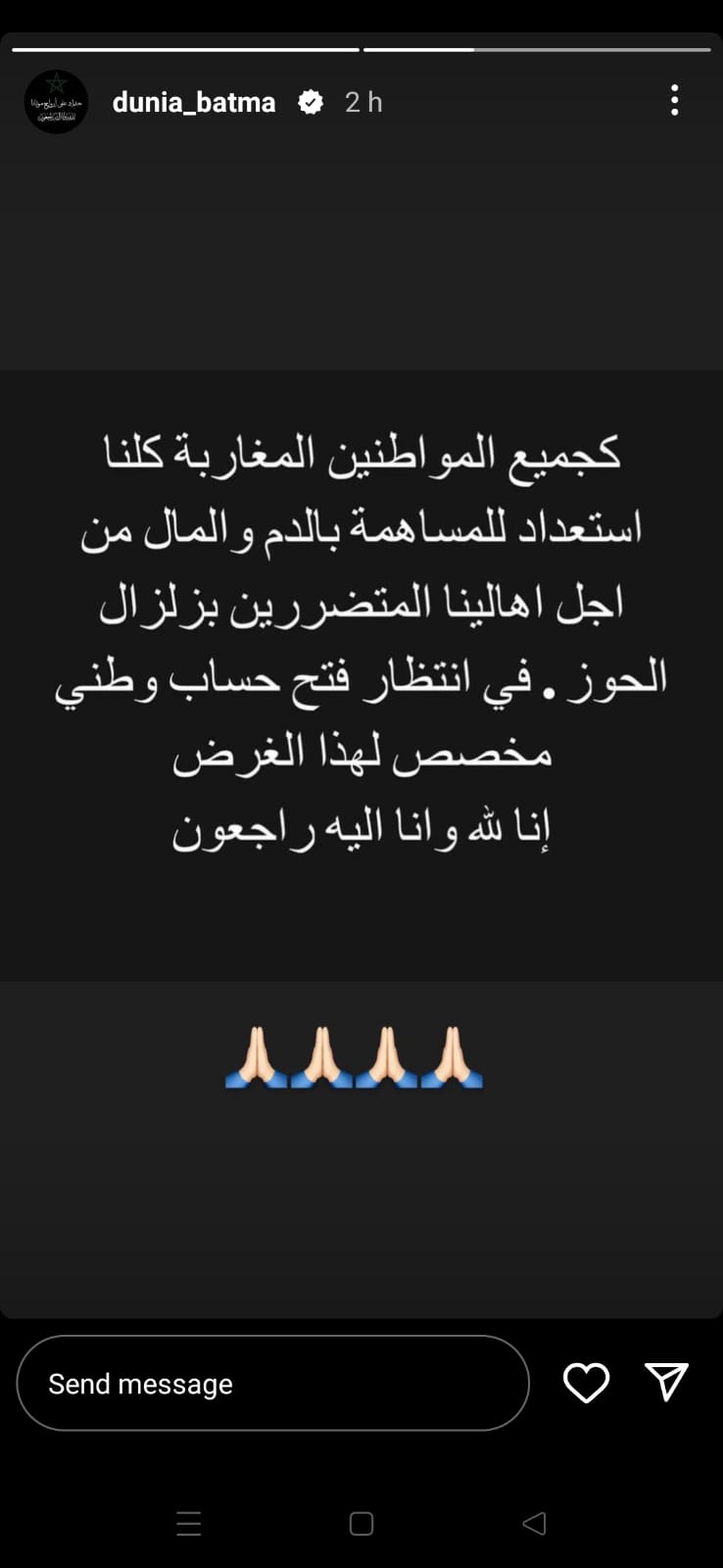The height and width of the screenshot is (1568, 723).
Task: Open the system recent apps view
Action: point(188,1523)
